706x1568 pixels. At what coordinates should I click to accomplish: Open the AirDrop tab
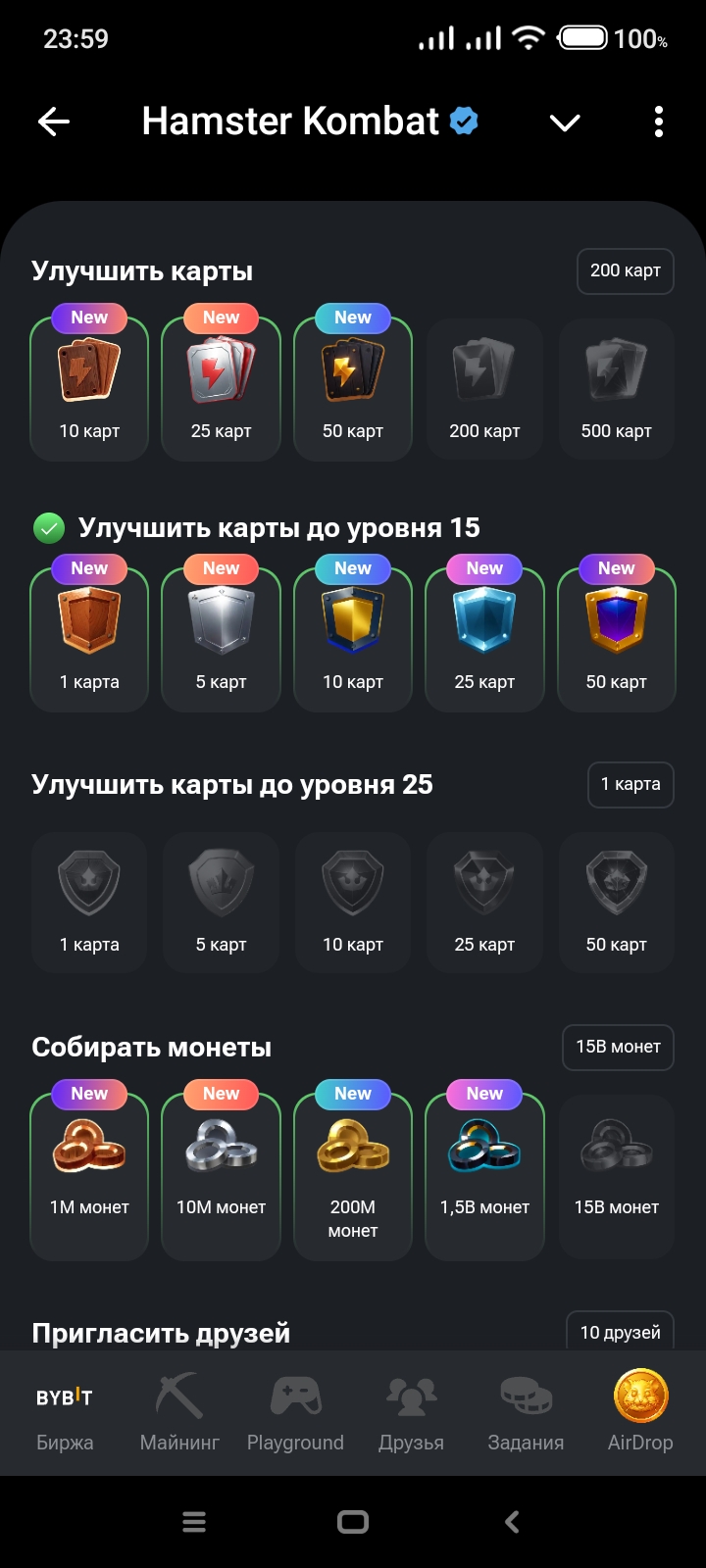click(640, 1413)
